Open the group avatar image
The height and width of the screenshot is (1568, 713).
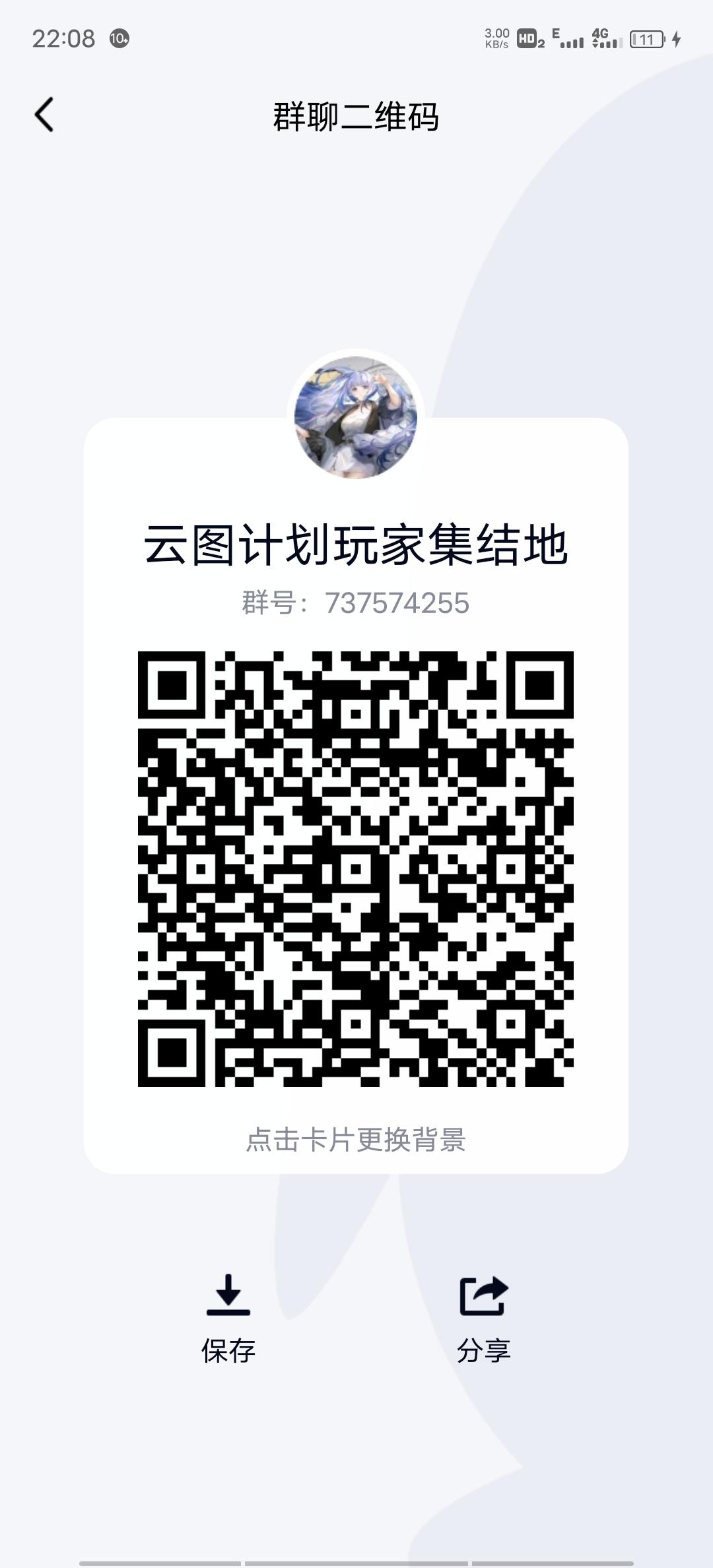pos(355,414)
